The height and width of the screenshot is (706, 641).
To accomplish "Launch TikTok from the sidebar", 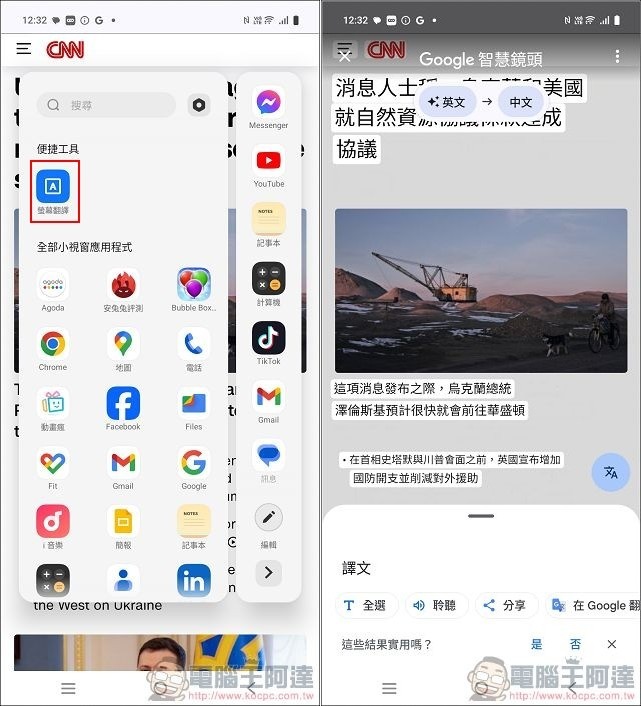I will pyautogui.click(x=268, y=343).
